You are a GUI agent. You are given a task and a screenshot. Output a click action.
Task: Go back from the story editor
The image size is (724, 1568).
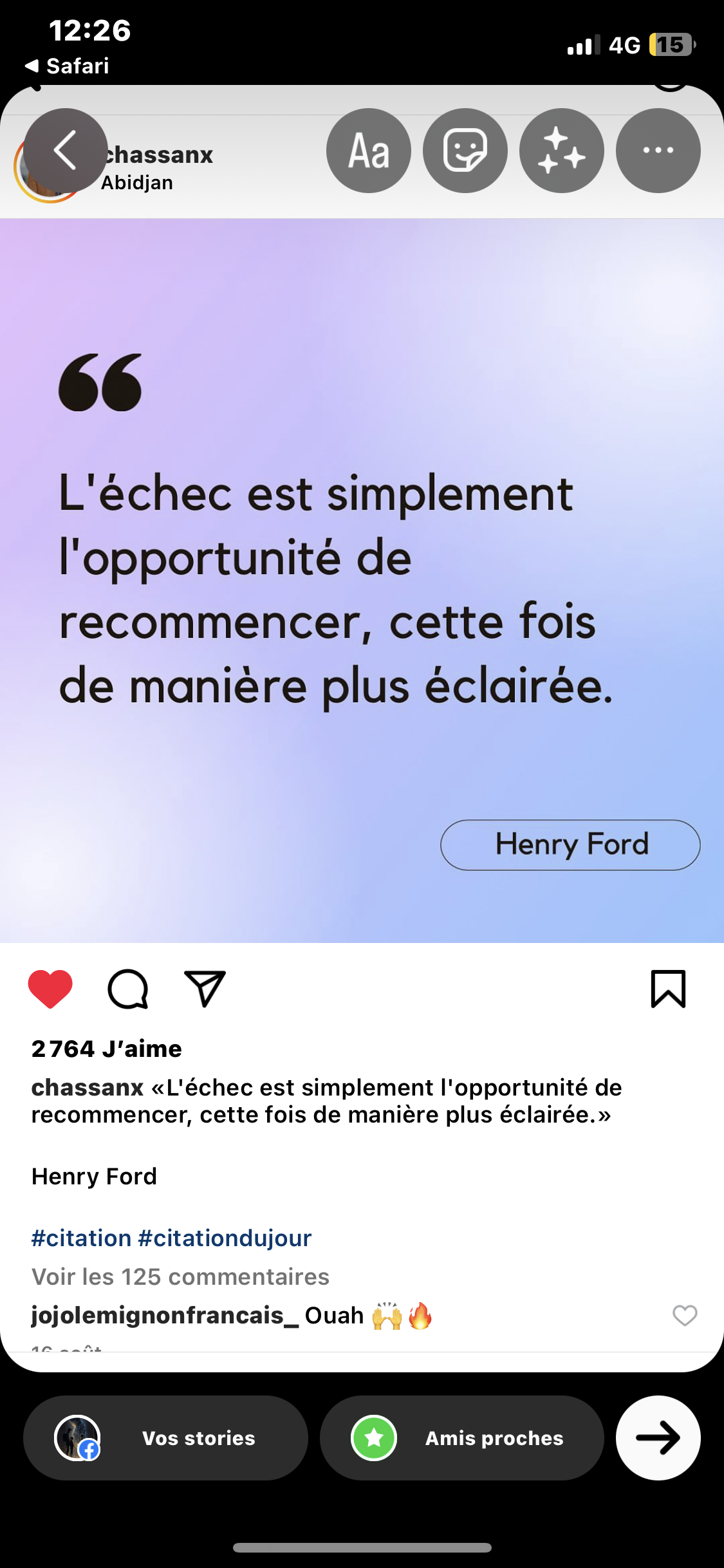click(65, 151)
